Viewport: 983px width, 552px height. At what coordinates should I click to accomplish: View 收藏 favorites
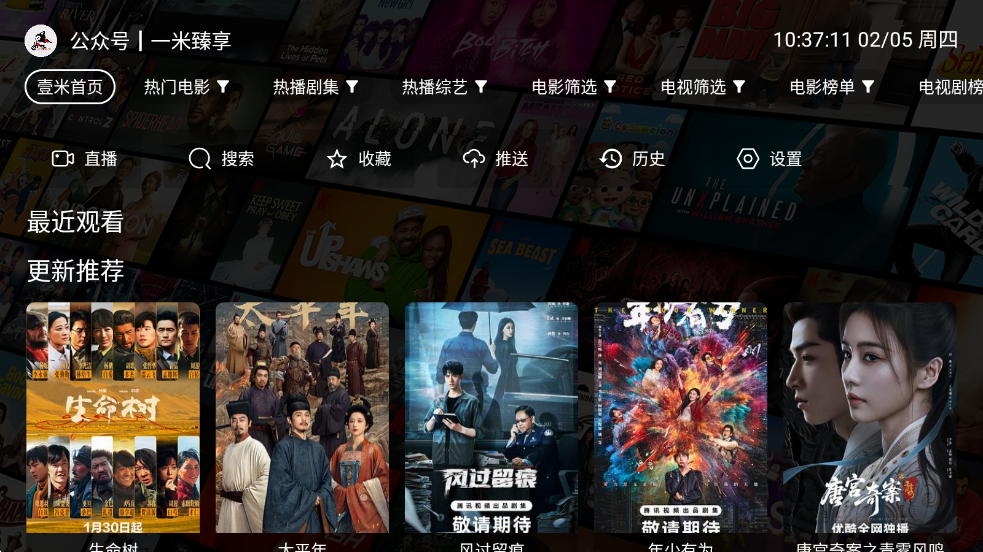359,159
